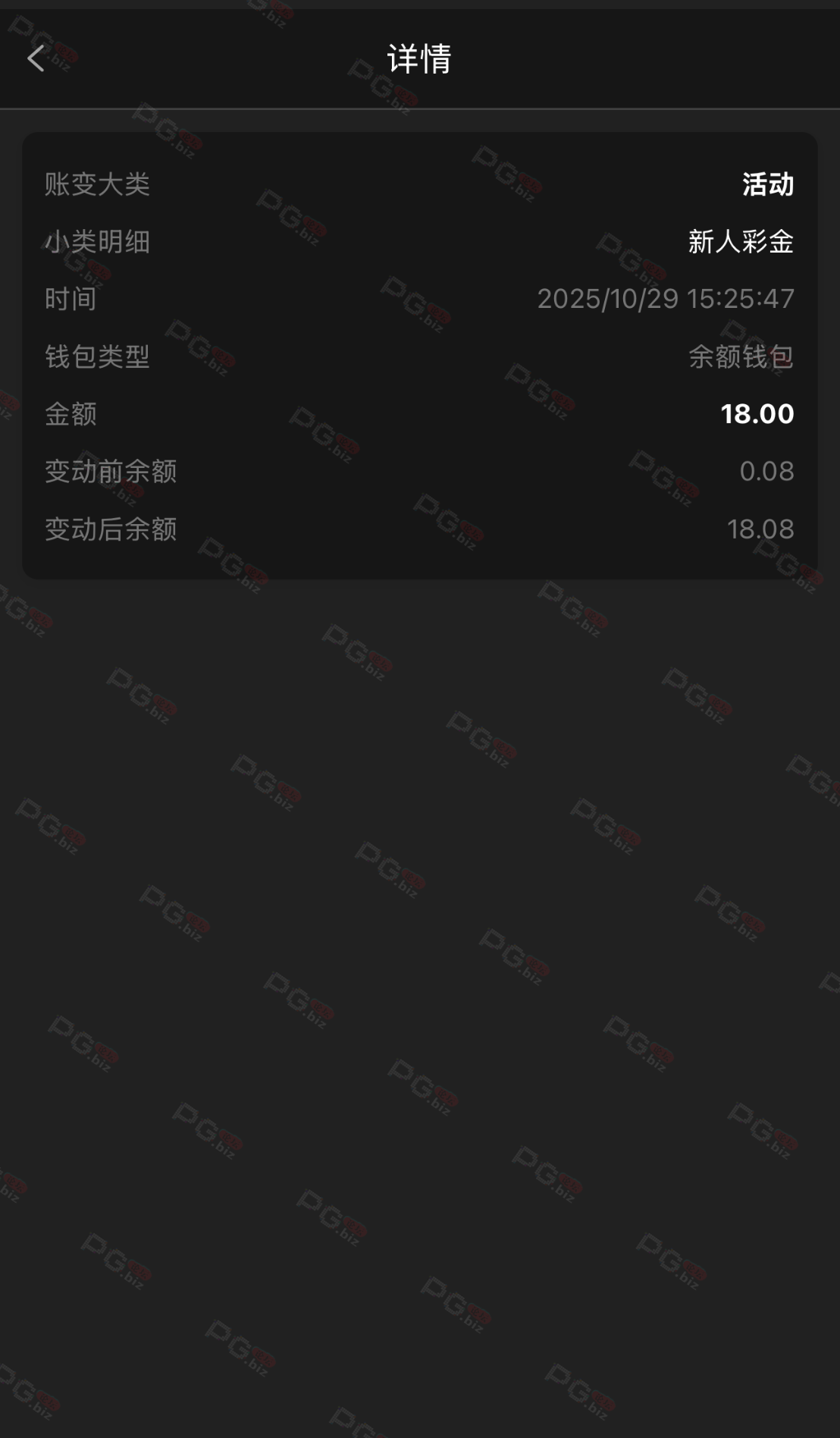
Task: Go back from the 详情 page
Action: pos(36,58)
